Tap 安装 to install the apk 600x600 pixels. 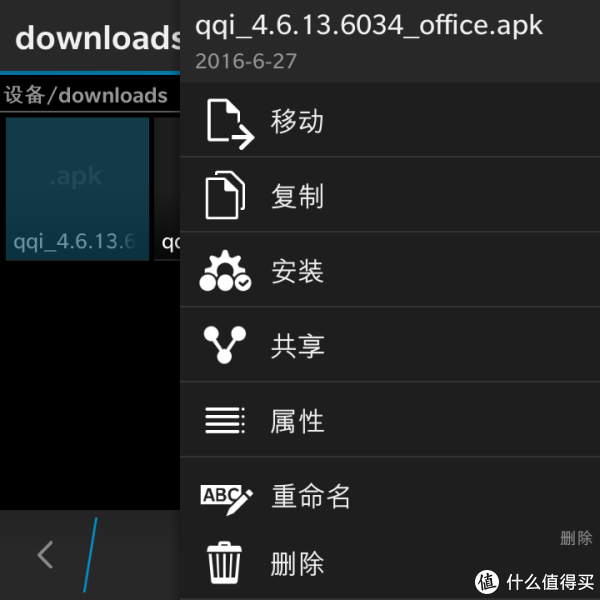(297, 271)
